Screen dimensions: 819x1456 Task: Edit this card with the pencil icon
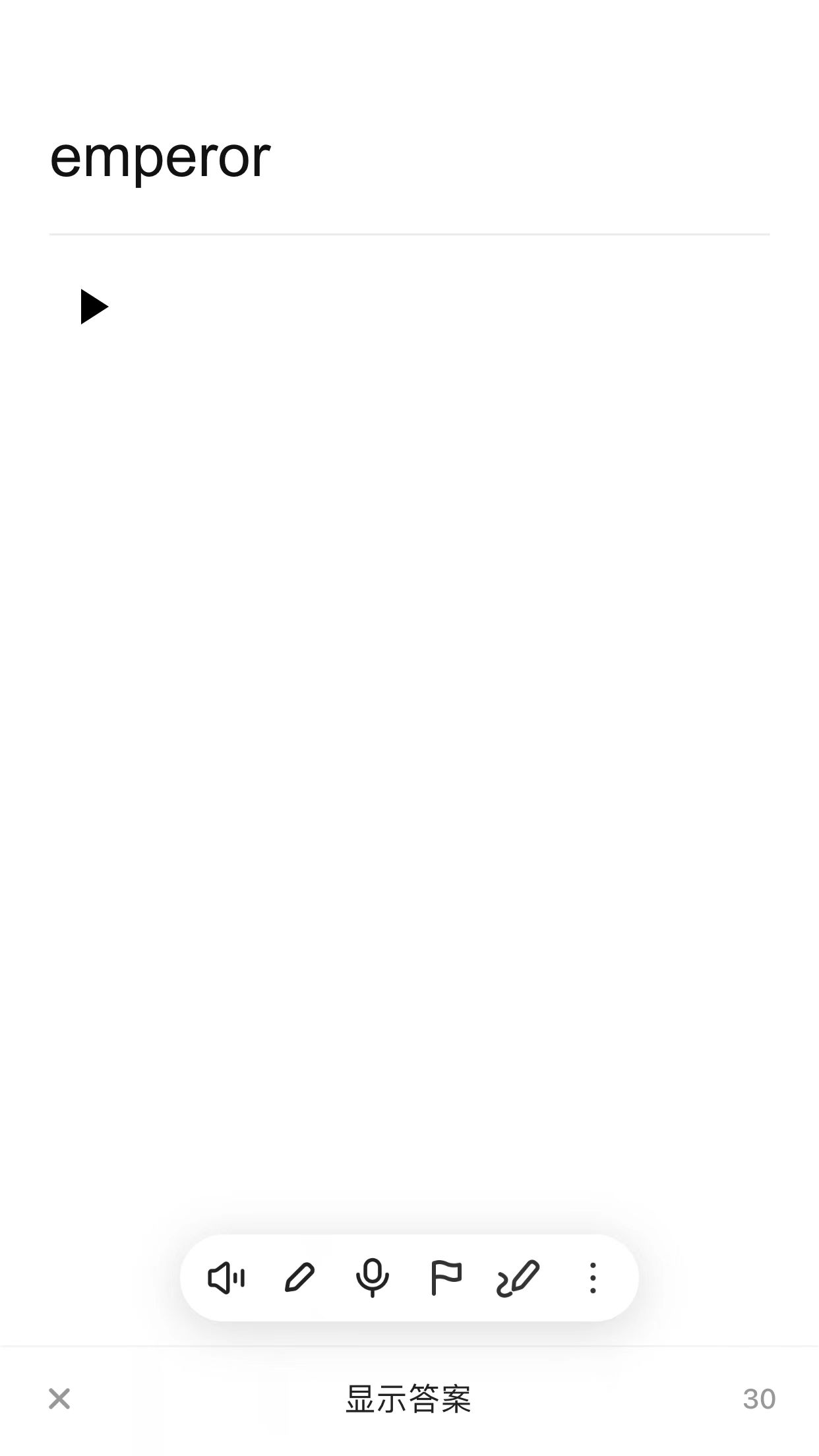[299, 1279]
